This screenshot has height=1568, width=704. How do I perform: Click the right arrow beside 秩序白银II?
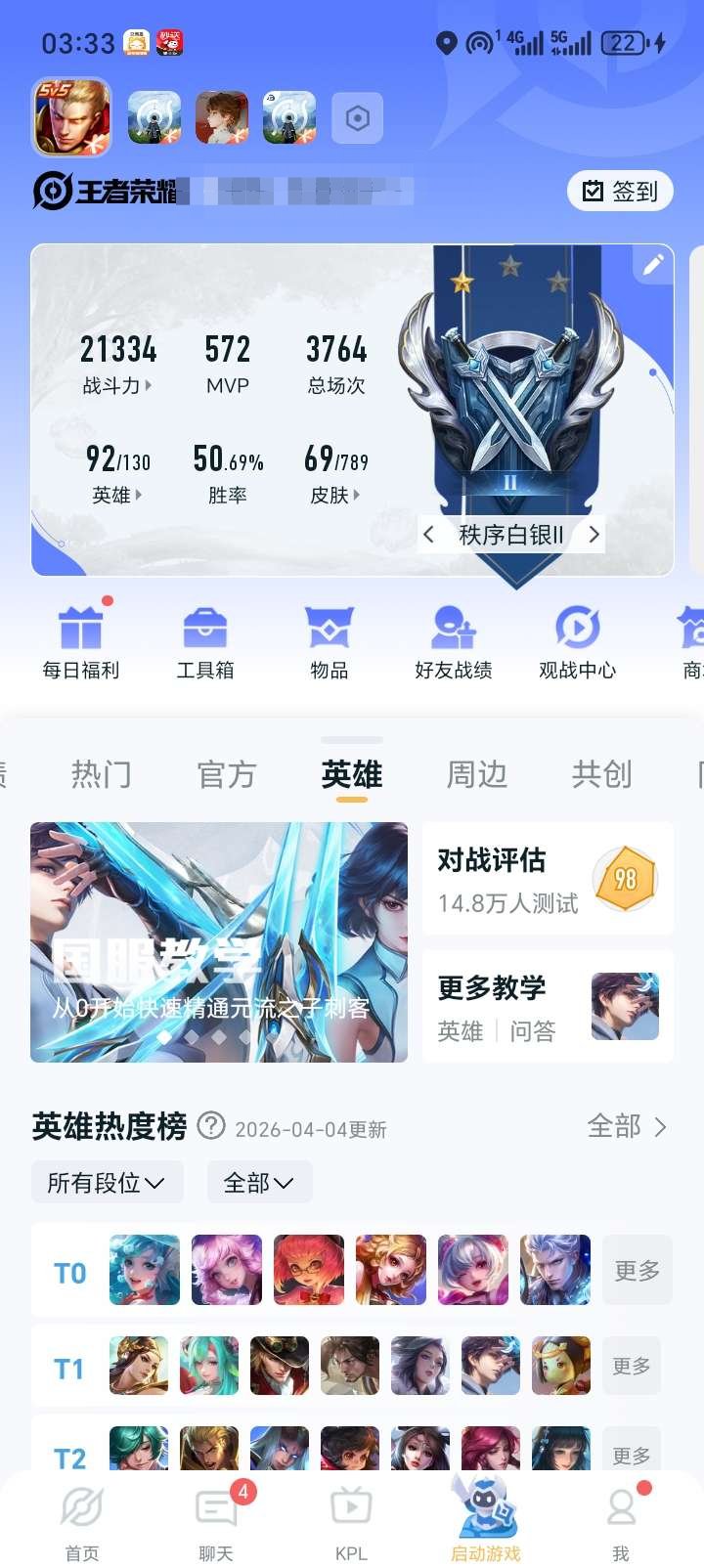[594, 535]
